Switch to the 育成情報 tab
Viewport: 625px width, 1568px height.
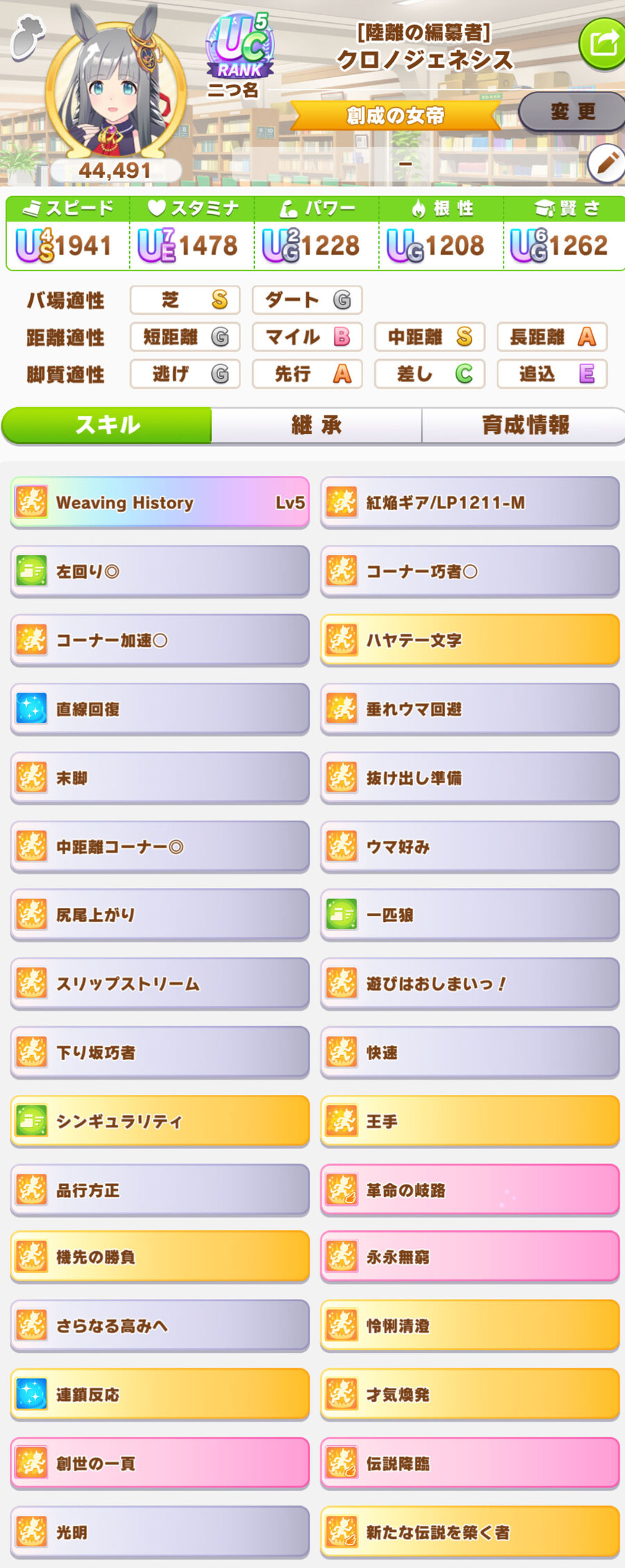click(524, 425)
